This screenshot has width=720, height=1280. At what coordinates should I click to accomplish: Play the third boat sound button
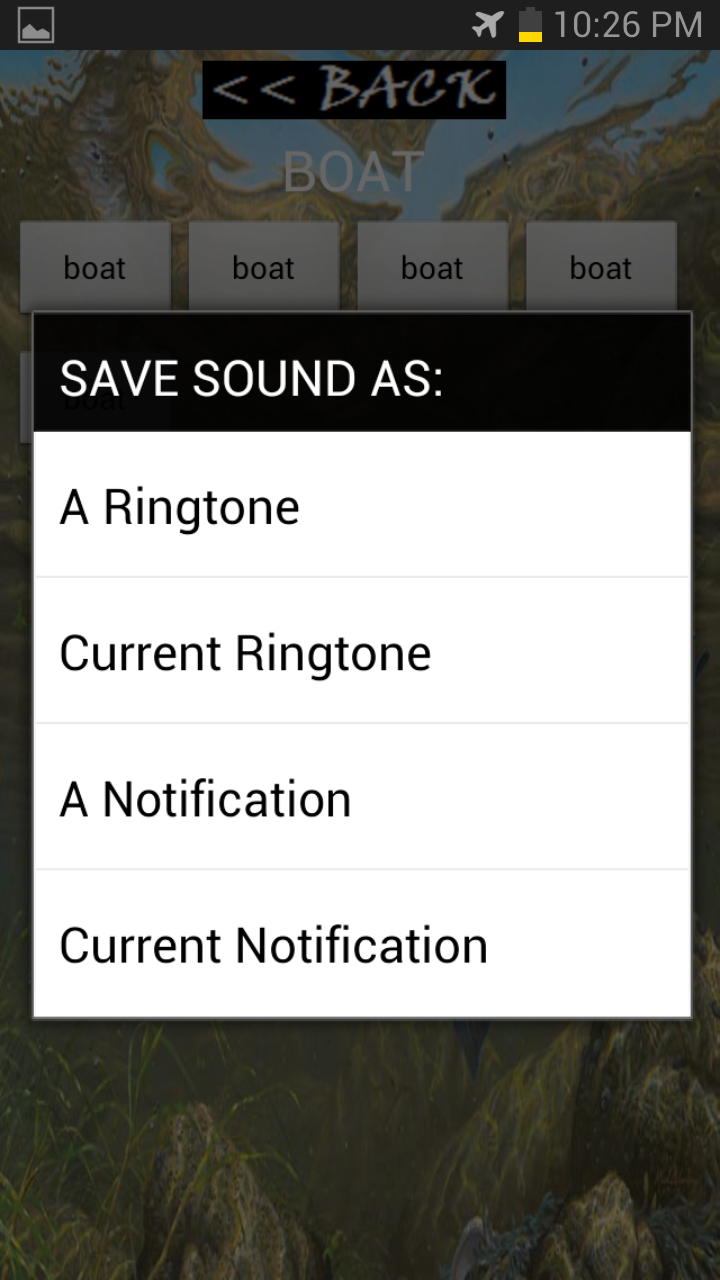click(432, 267)
